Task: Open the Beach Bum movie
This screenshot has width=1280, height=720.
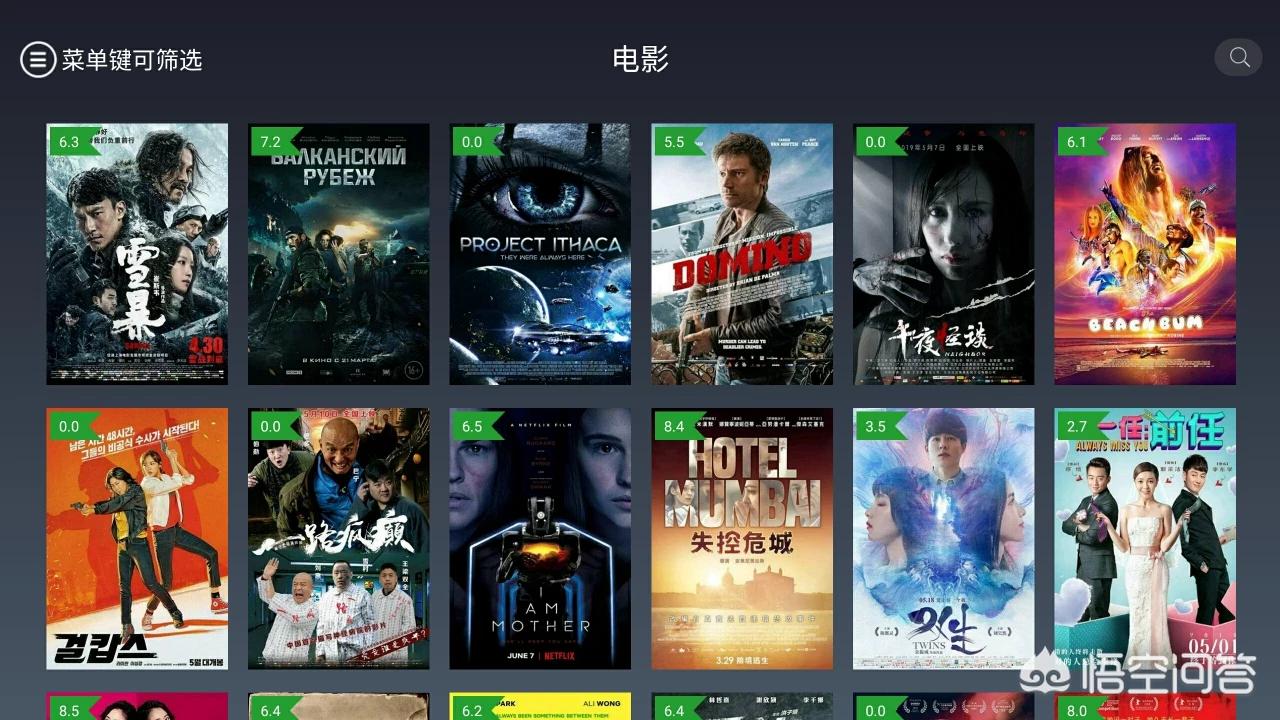Action: pos(1145,254)
